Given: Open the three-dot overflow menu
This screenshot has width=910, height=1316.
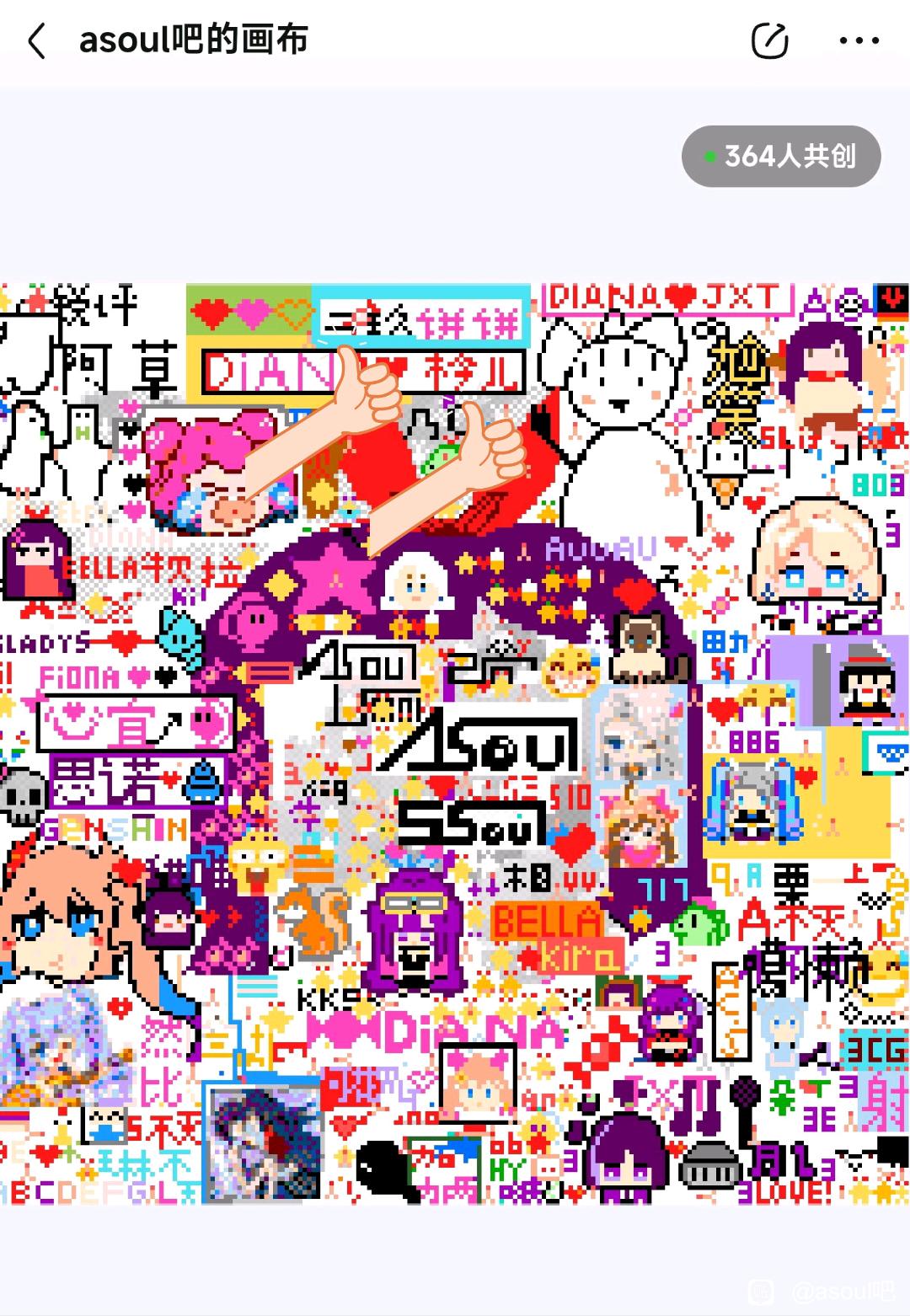Looking at the screenshot, I should coord(859,40).
